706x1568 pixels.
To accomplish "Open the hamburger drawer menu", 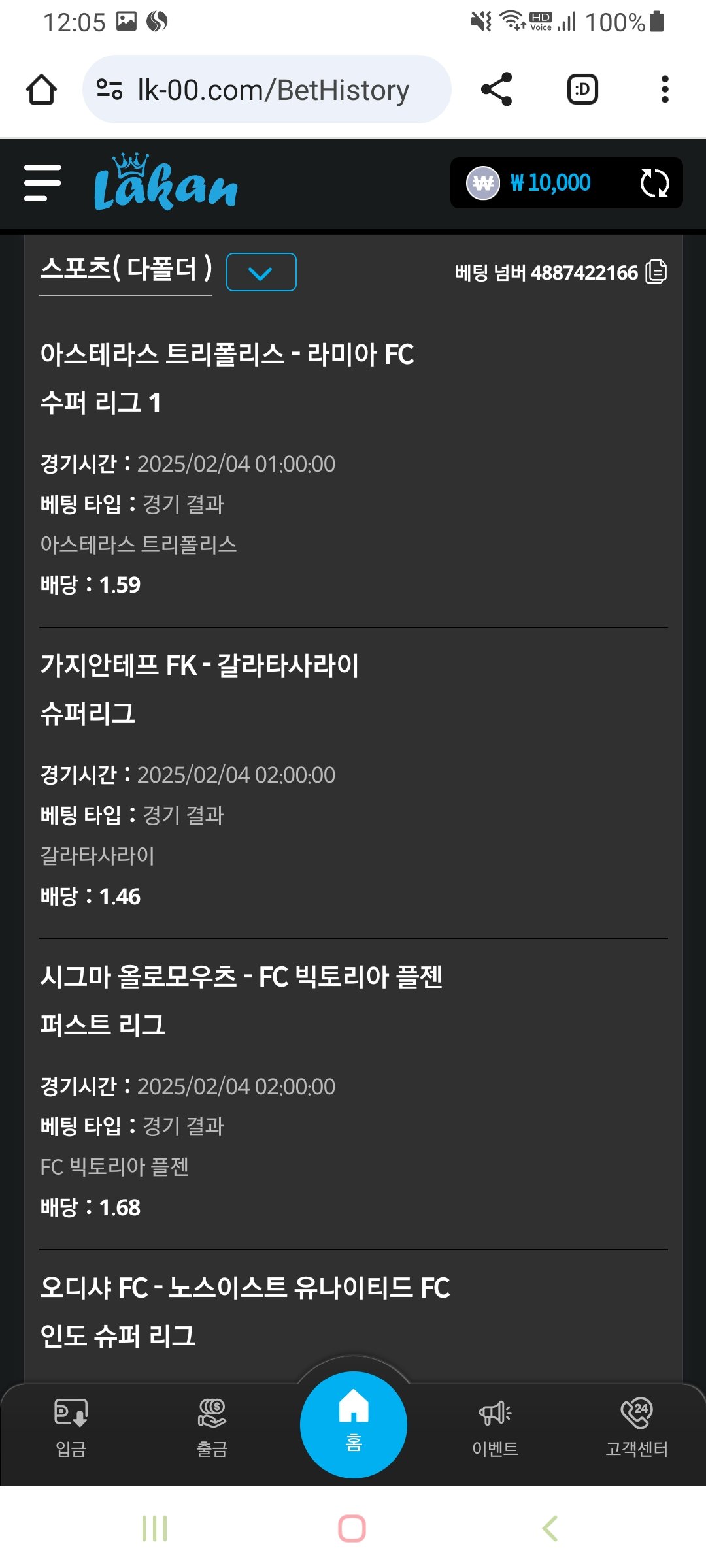I will (42, 183).
